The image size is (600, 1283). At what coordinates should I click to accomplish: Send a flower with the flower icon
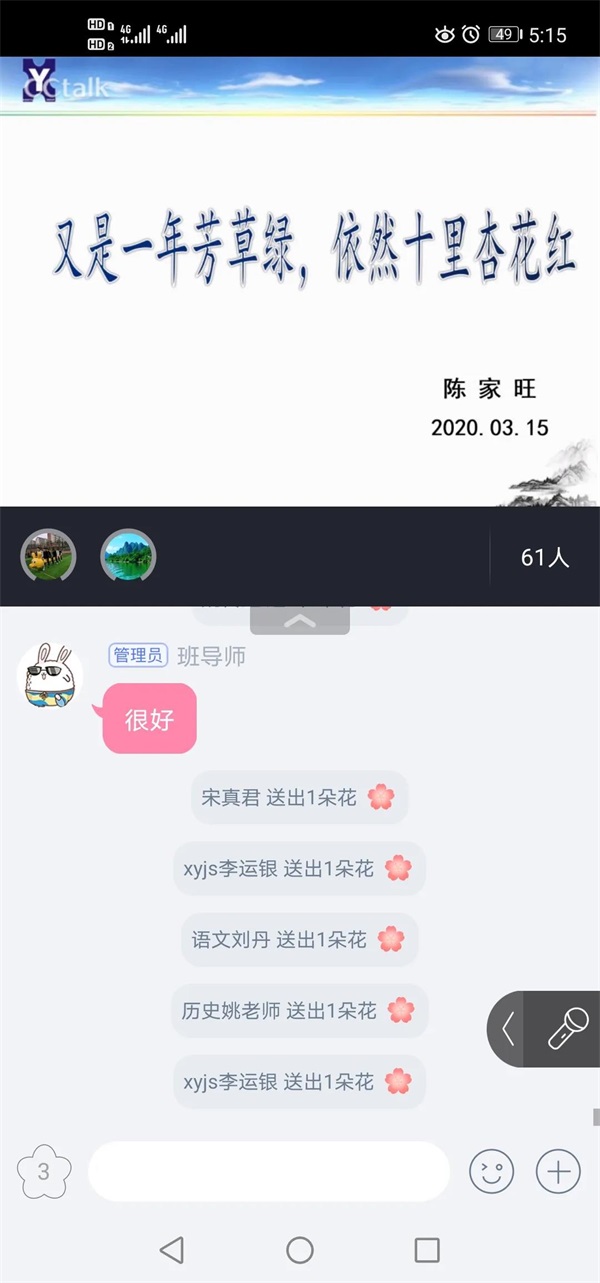(43, 1172)
